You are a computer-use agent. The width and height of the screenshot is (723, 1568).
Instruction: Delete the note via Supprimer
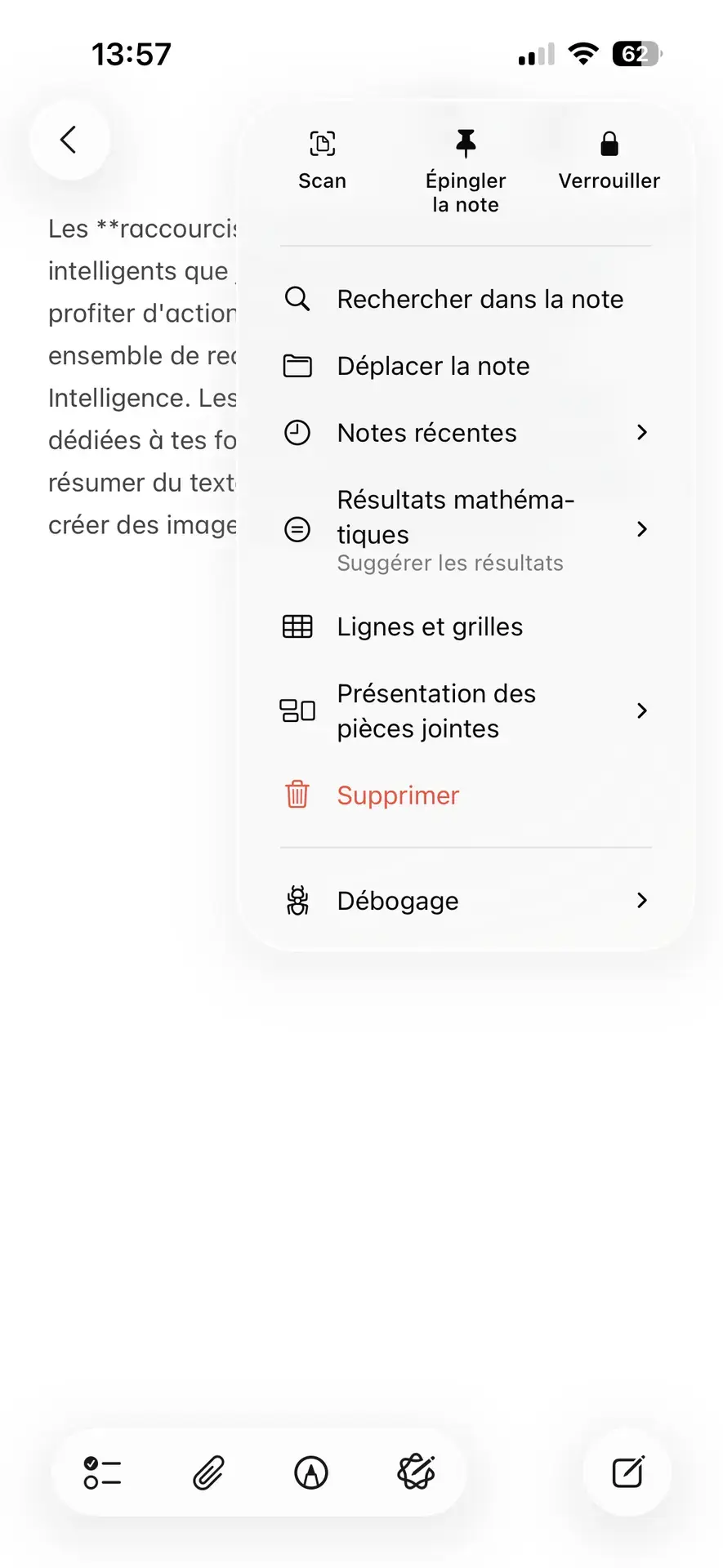(x=398, y=795)
